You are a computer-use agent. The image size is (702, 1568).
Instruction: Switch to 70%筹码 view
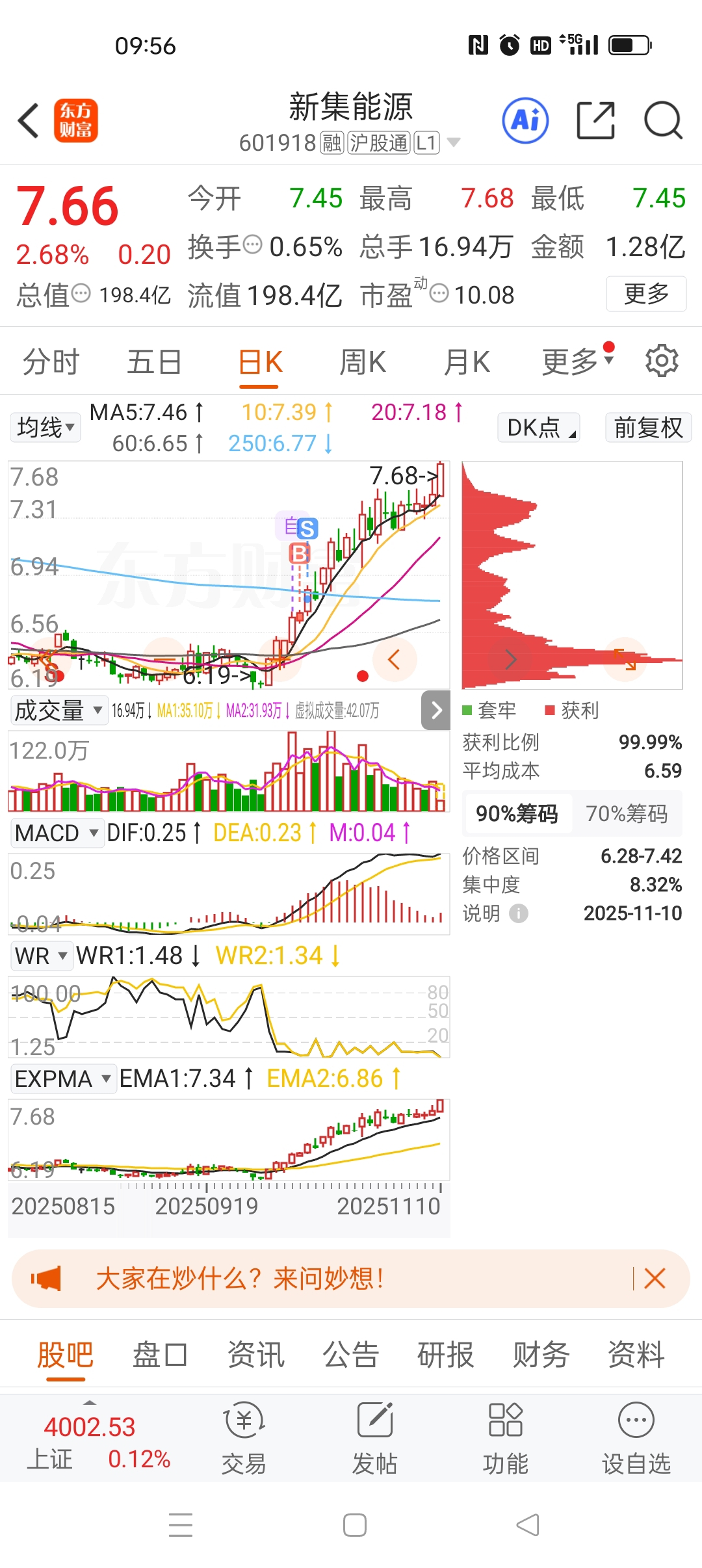click(627, 814)
